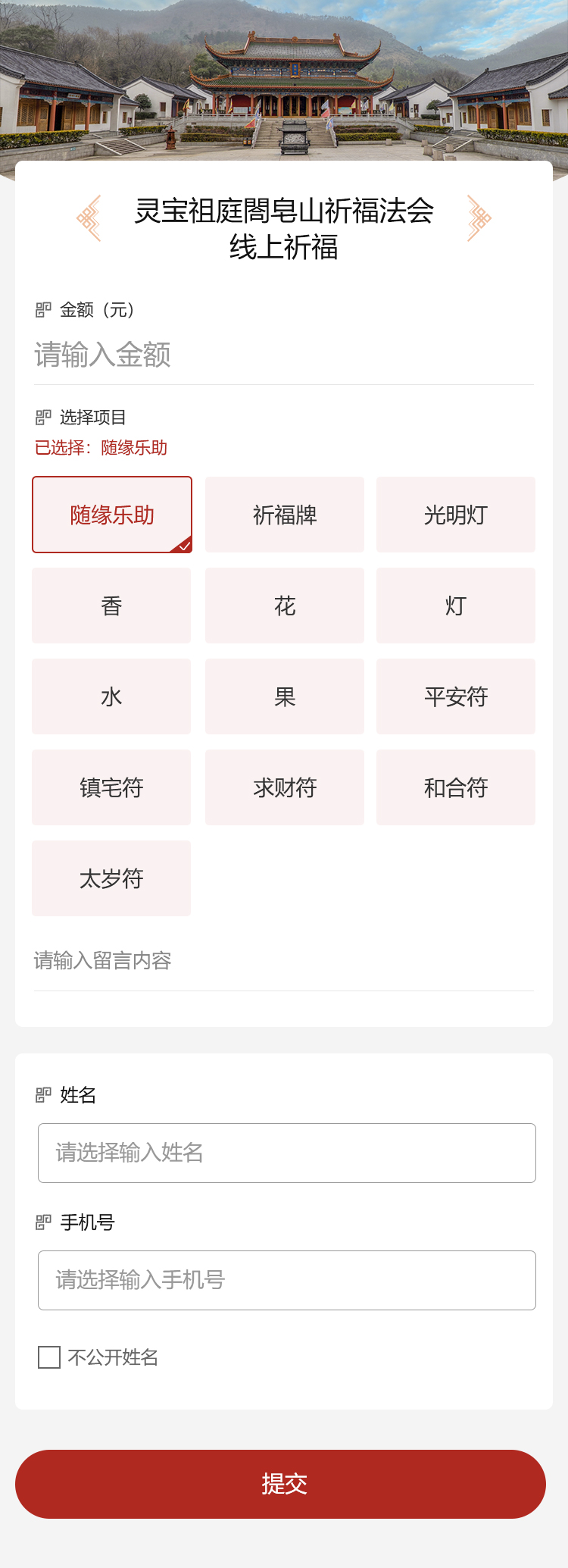
Task: Check the 不公开姓名 checkbox
Action: coord(49,1357)
